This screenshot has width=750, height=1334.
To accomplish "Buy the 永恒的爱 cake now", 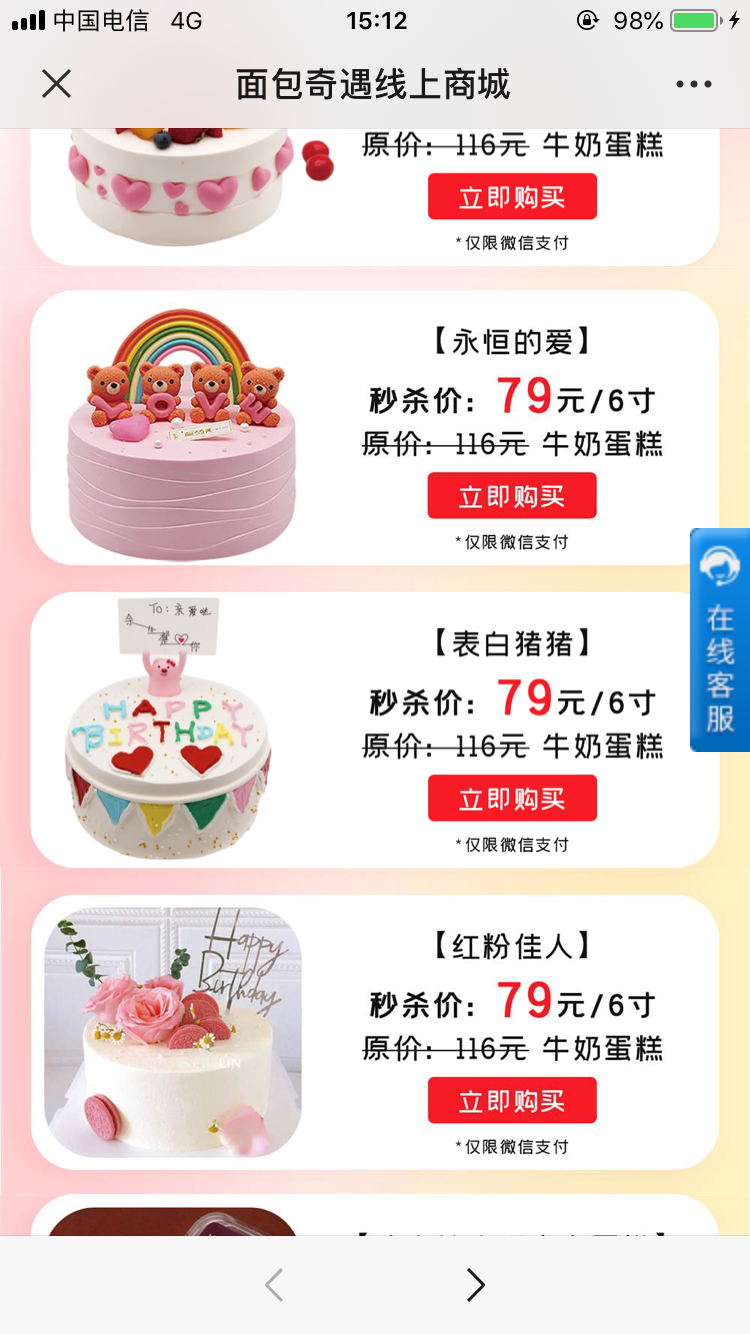I will [512, 496].
